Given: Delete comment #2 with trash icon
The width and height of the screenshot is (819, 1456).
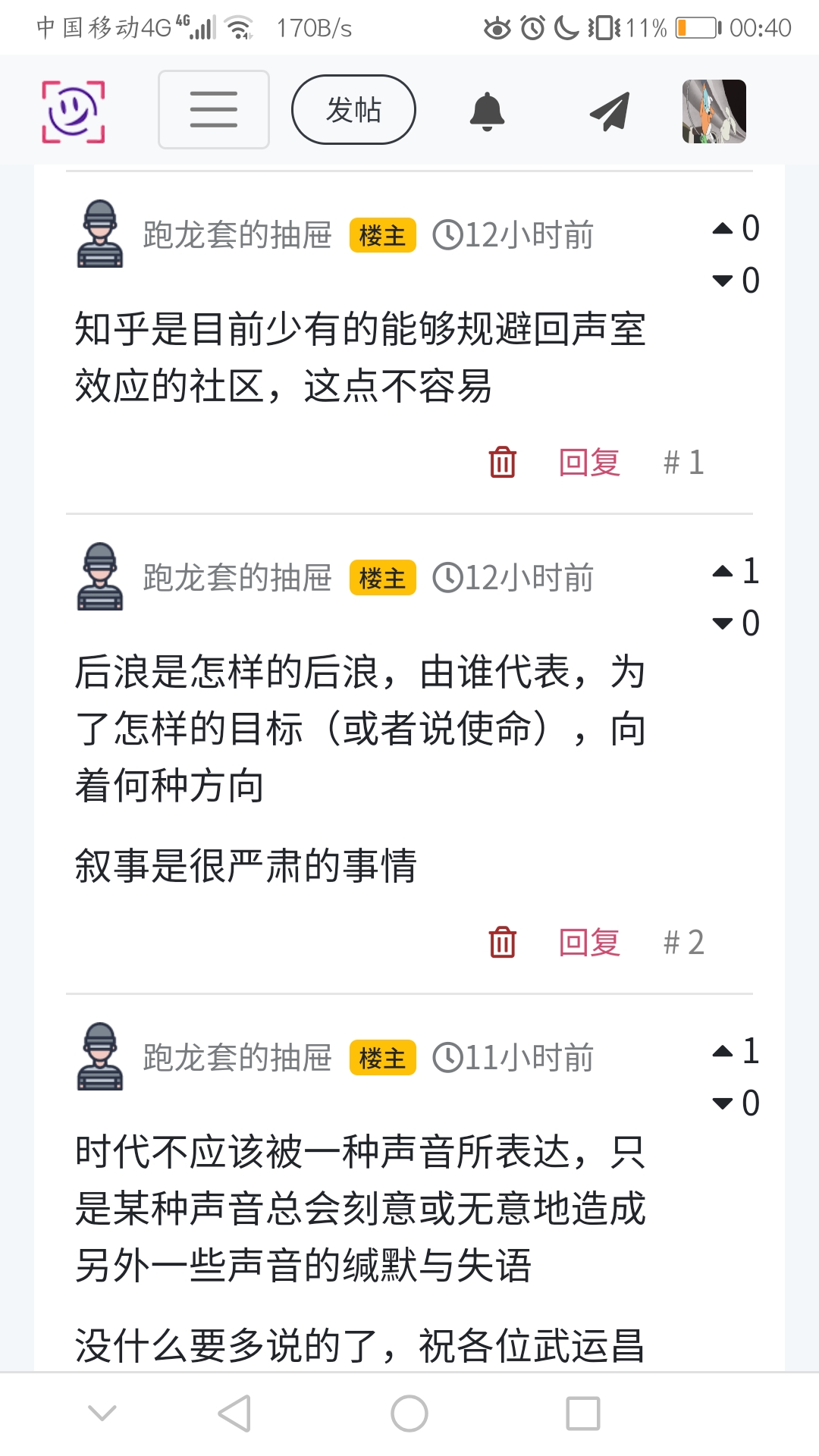Looking at the screenshot, I should (x=502, y=942).
